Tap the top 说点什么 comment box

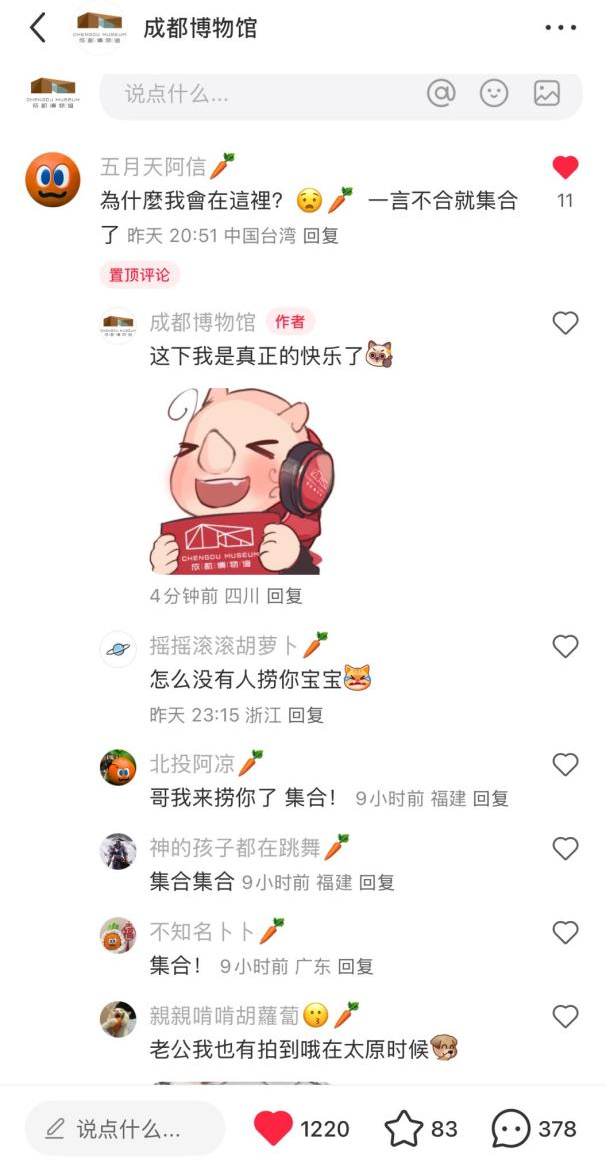coord(260,94)
